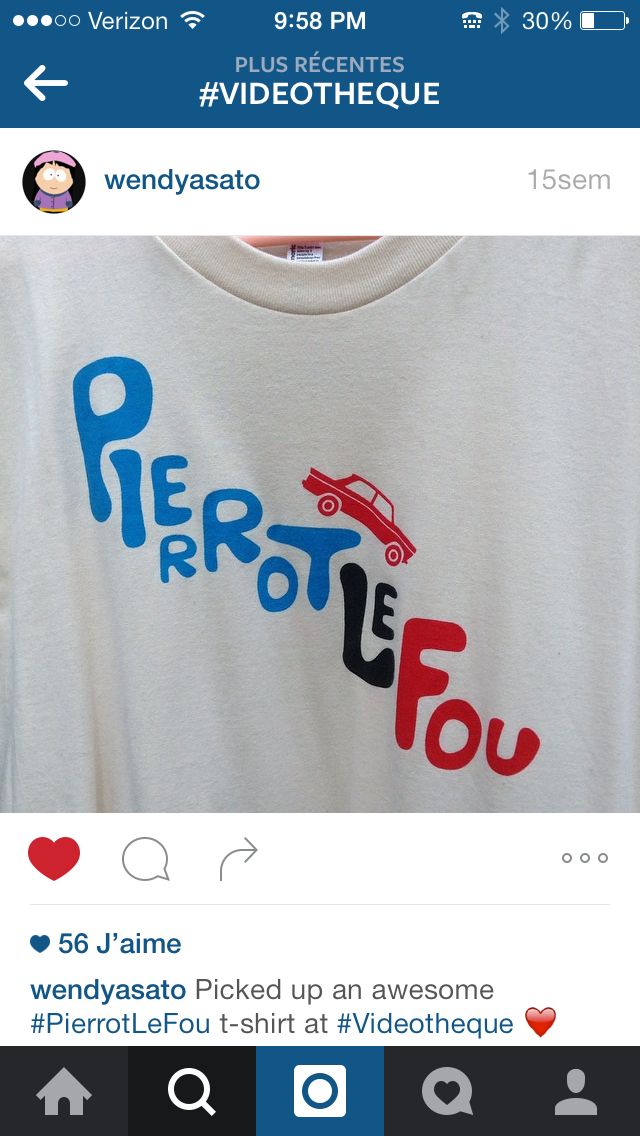View the 56 J'aime likes list
640x1136 pixels.
click(106, 943)
